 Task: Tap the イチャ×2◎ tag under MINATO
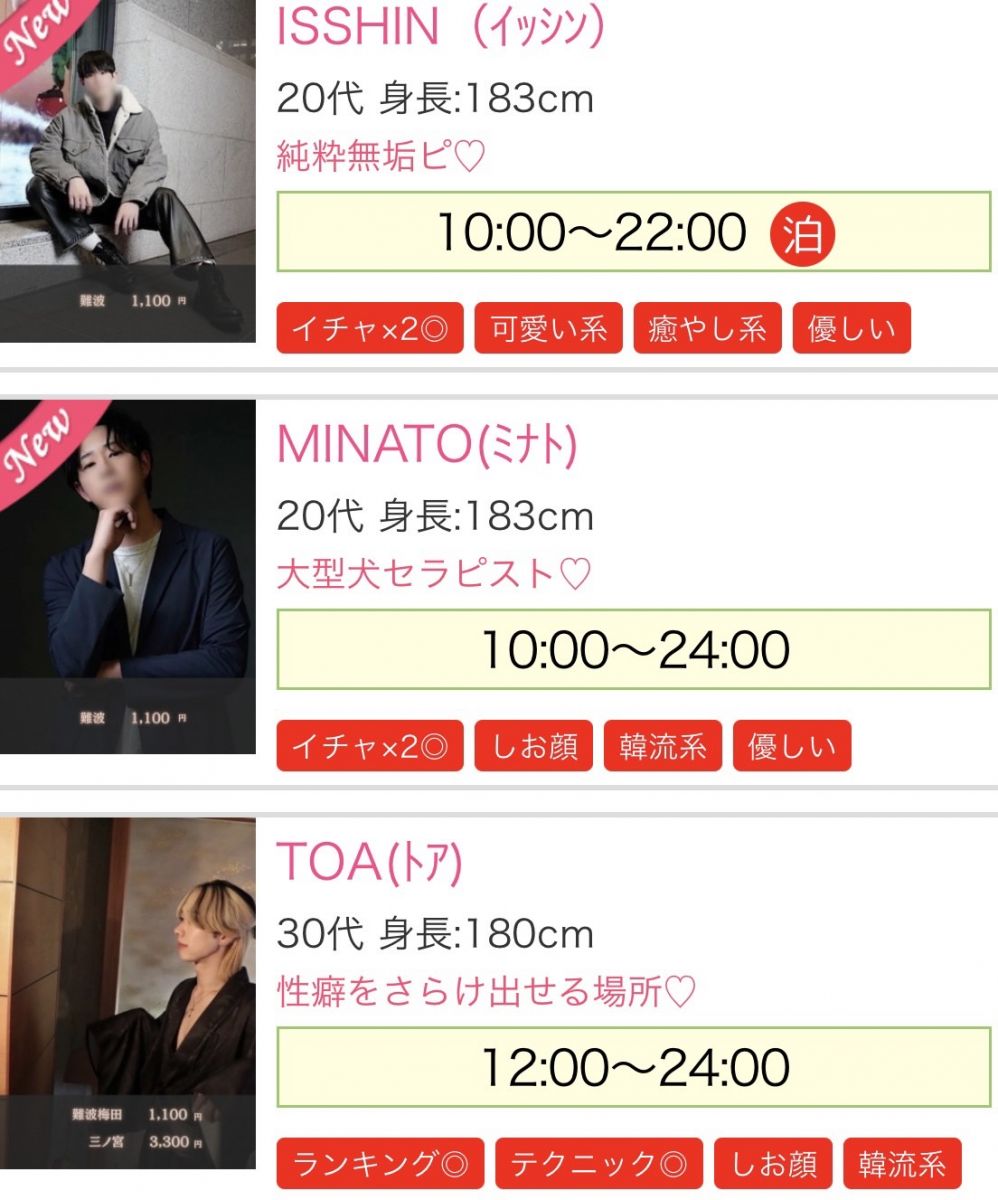coord(370,746)
